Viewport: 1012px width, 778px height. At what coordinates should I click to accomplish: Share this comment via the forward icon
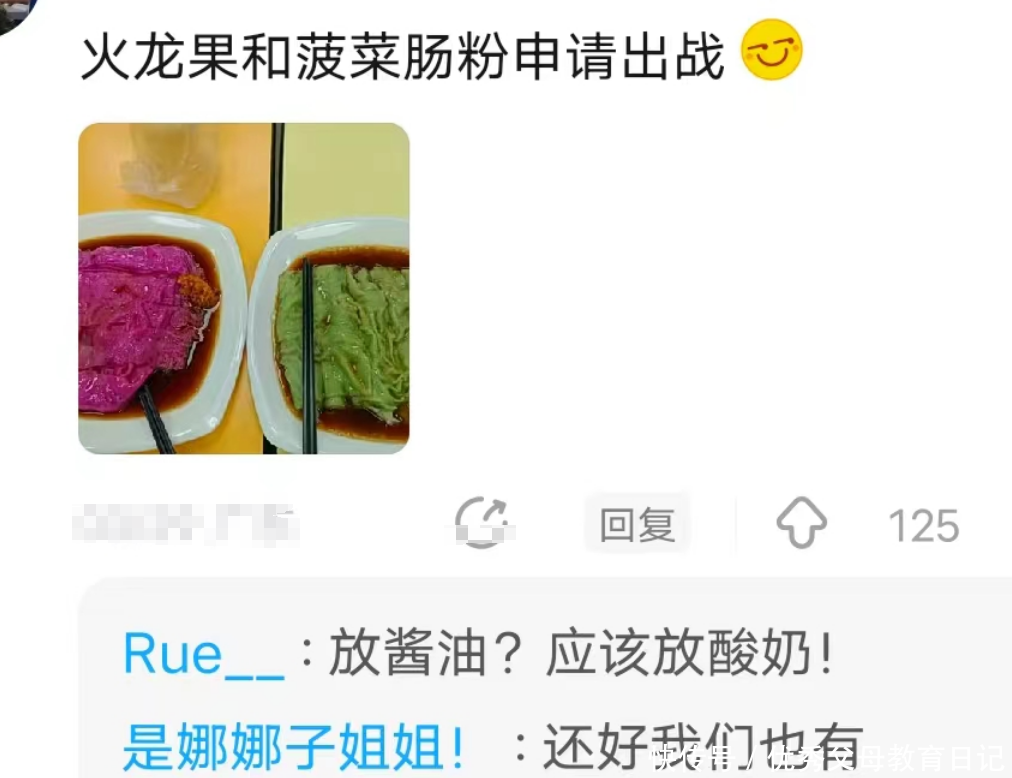[x=483, y=523]
